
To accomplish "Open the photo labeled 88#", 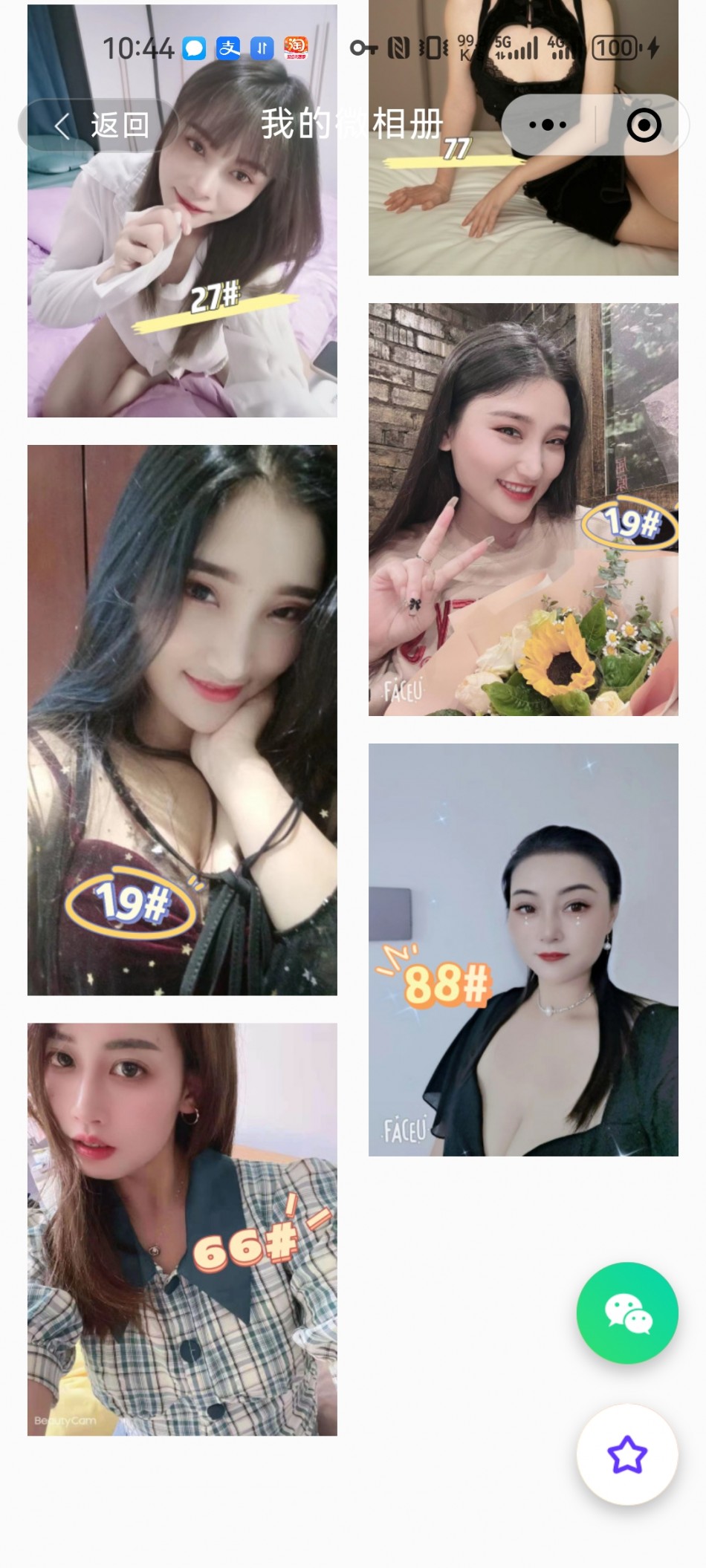I will pyautogui.click(x=523, y=949).
